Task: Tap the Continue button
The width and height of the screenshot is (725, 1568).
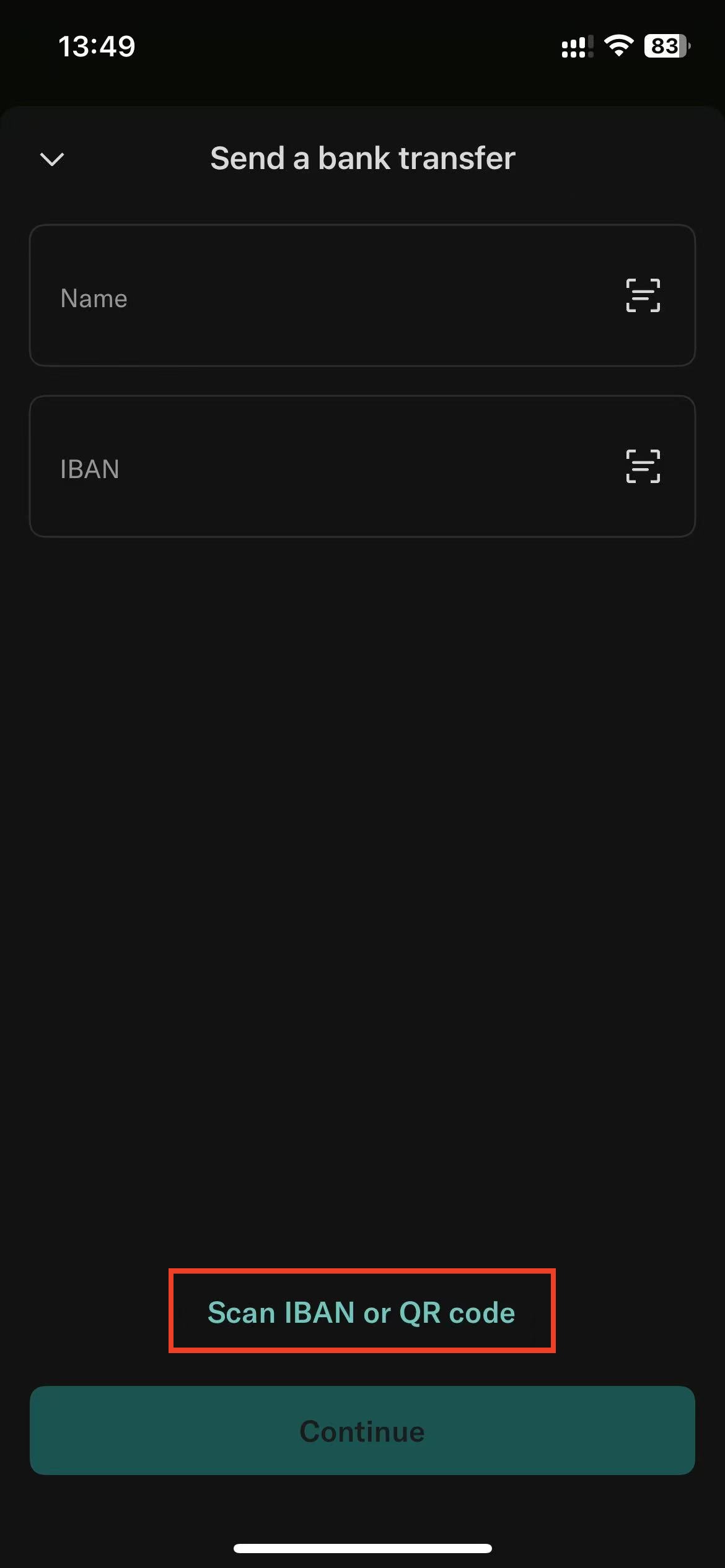Action: (x=362, y=1431)
